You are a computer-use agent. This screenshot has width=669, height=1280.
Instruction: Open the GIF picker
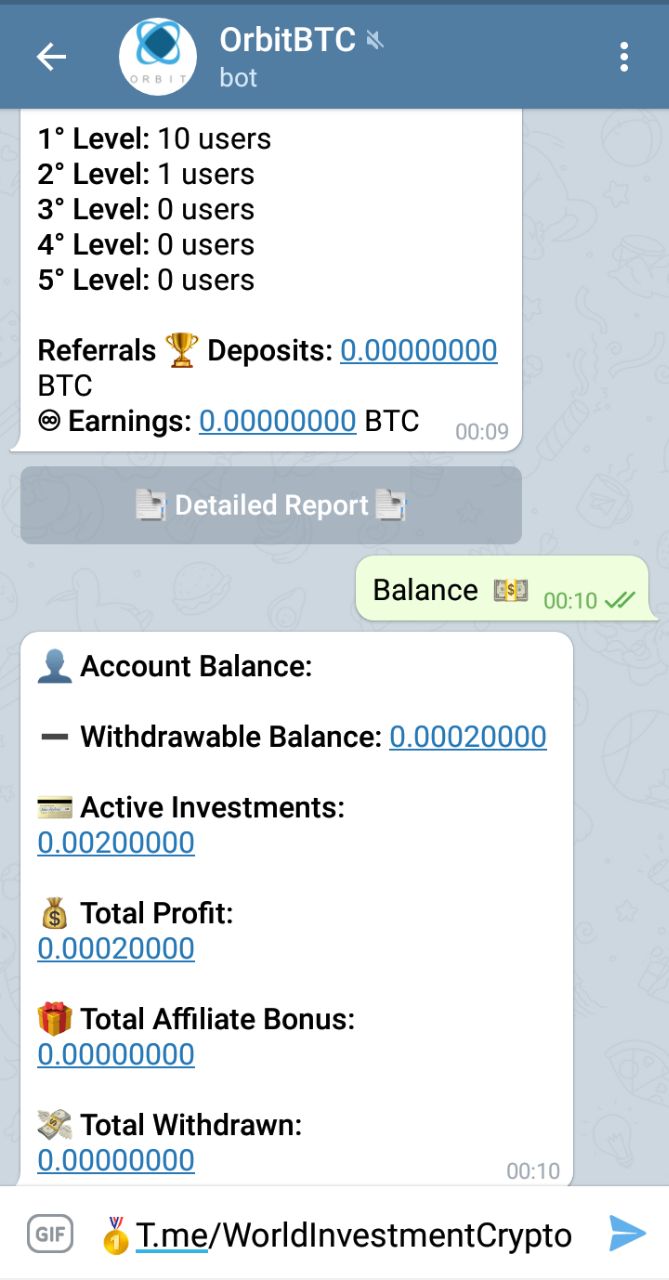click(50, 1234)
